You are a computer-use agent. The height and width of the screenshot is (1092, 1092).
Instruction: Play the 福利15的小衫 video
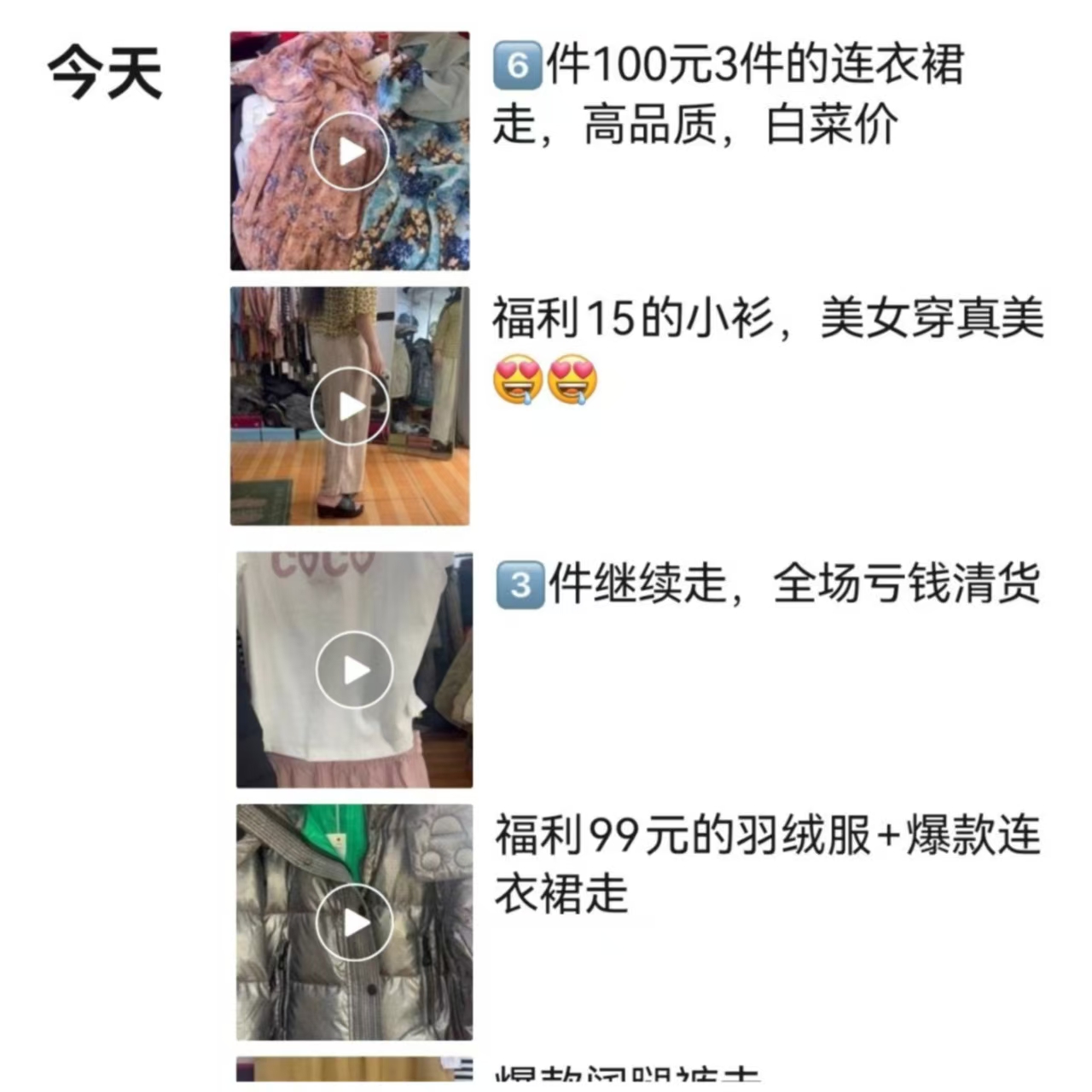click(x=350, y=406)
